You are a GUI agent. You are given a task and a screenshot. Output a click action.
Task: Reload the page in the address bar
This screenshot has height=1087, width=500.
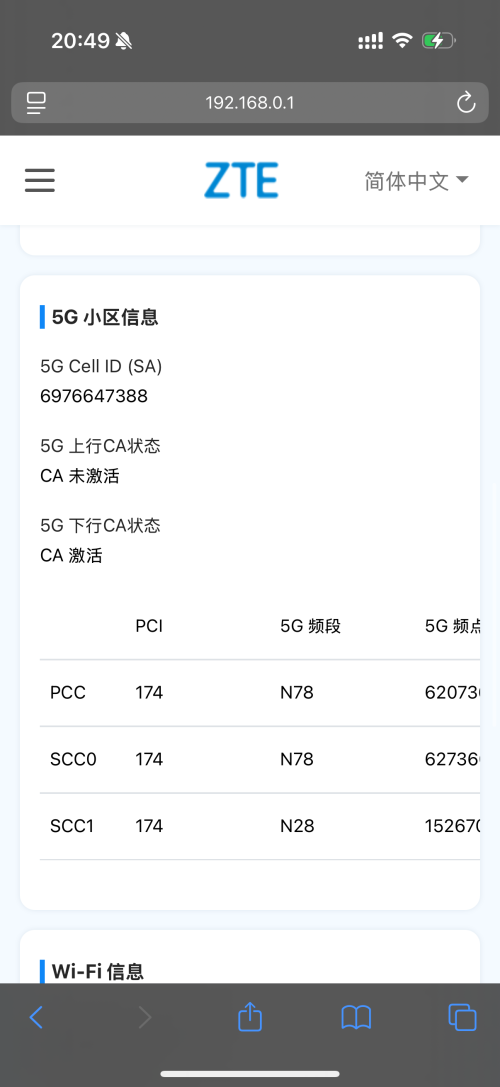click(x=466, y=103)
